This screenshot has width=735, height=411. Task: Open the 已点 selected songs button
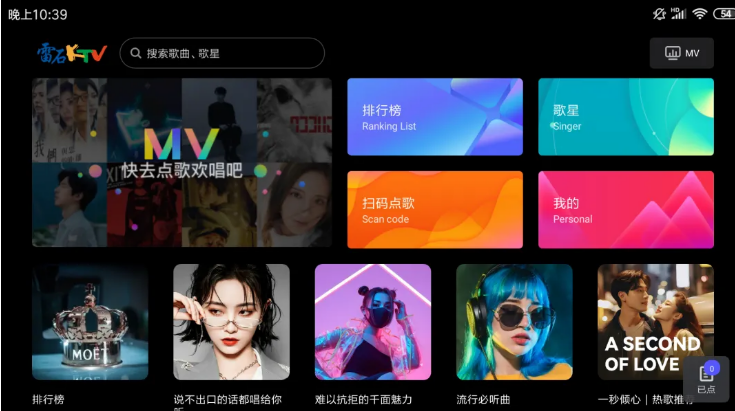(x=706, y=380)
